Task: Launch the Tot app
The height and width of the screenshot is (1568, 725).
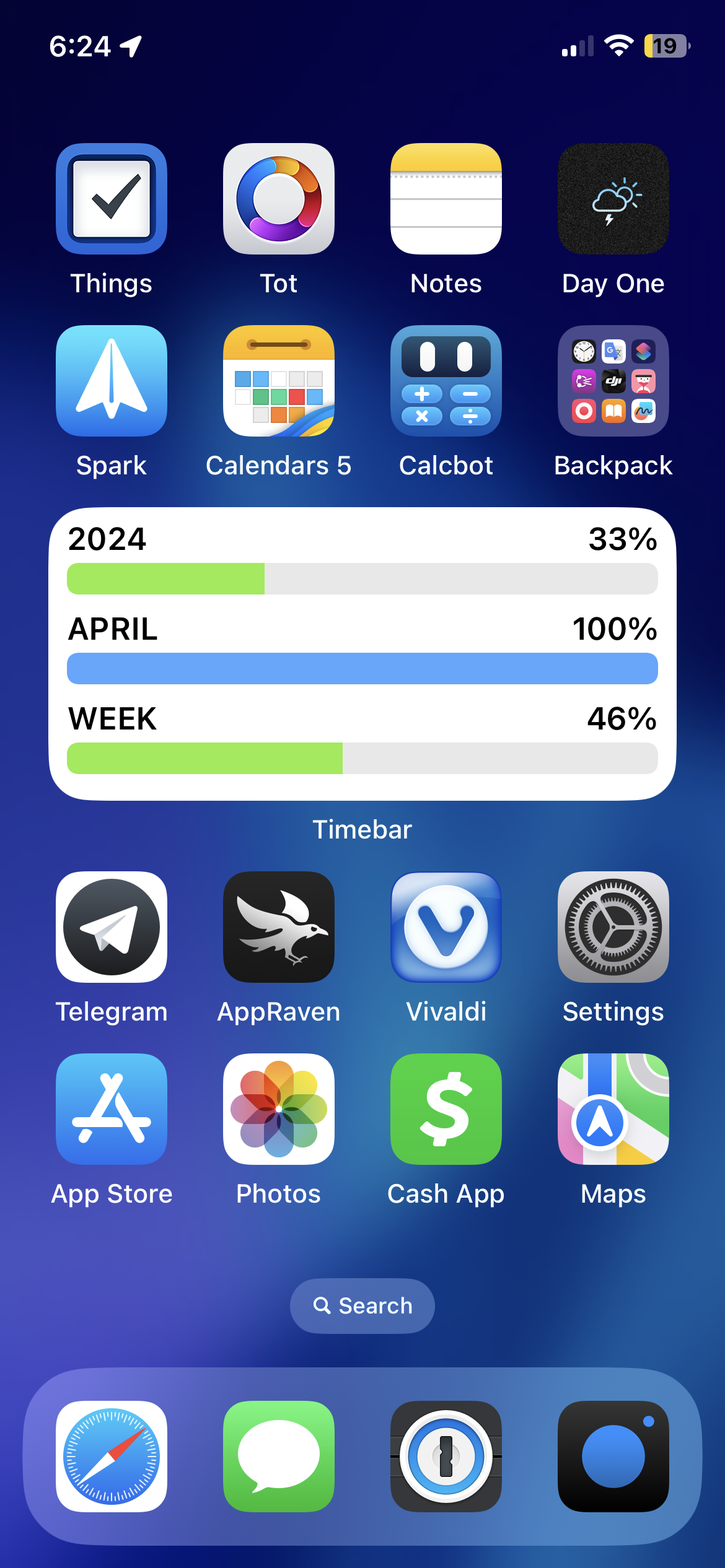Action: 279,199
